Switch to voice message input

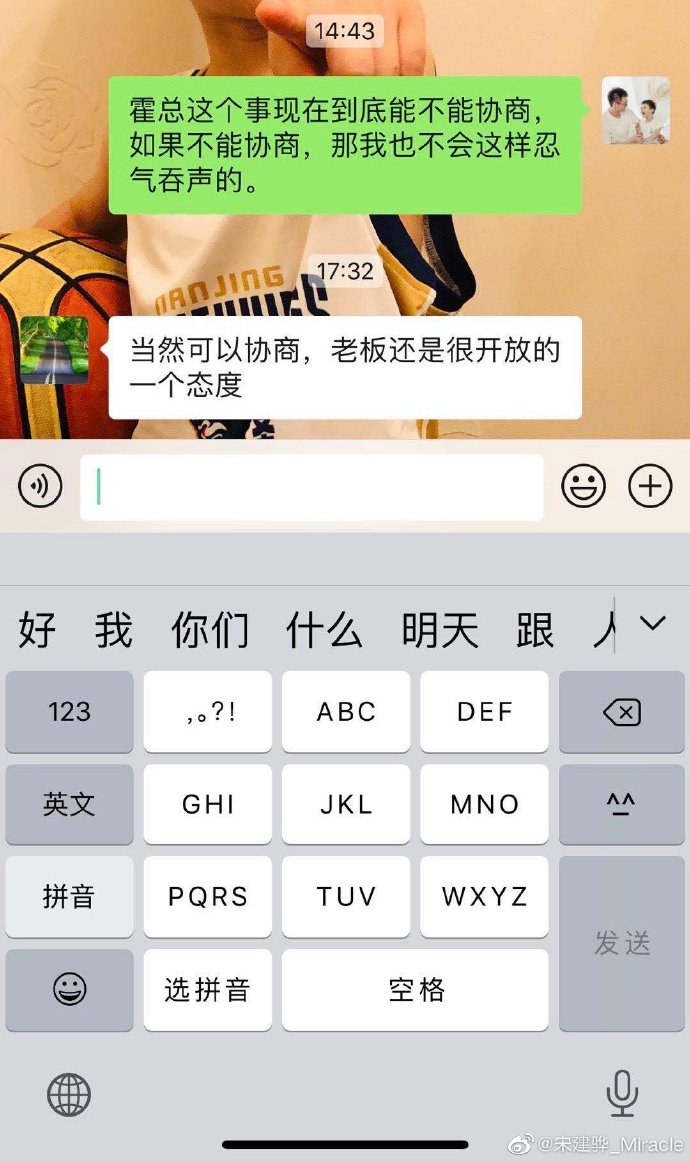pyautogui.click(x=40, y=487)
